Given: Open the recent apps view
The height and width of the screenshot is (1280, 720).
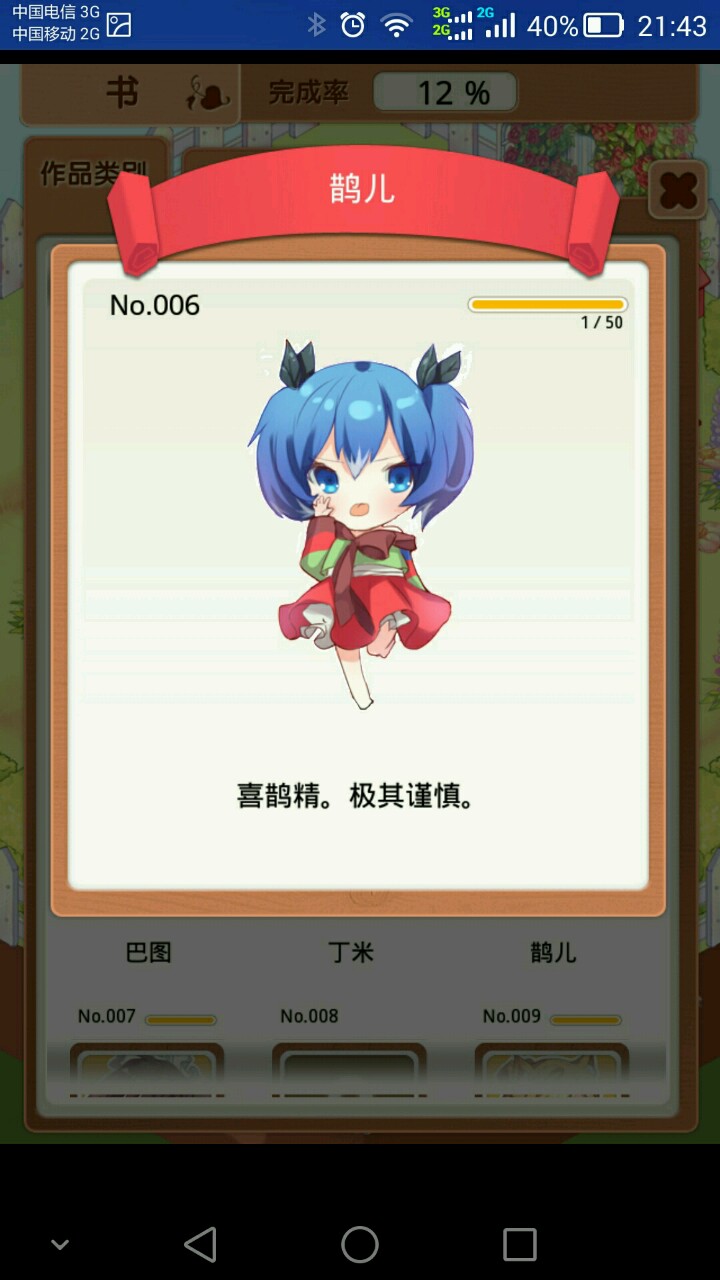Looking at the screenshot, I should click(x=520, y=1244).
